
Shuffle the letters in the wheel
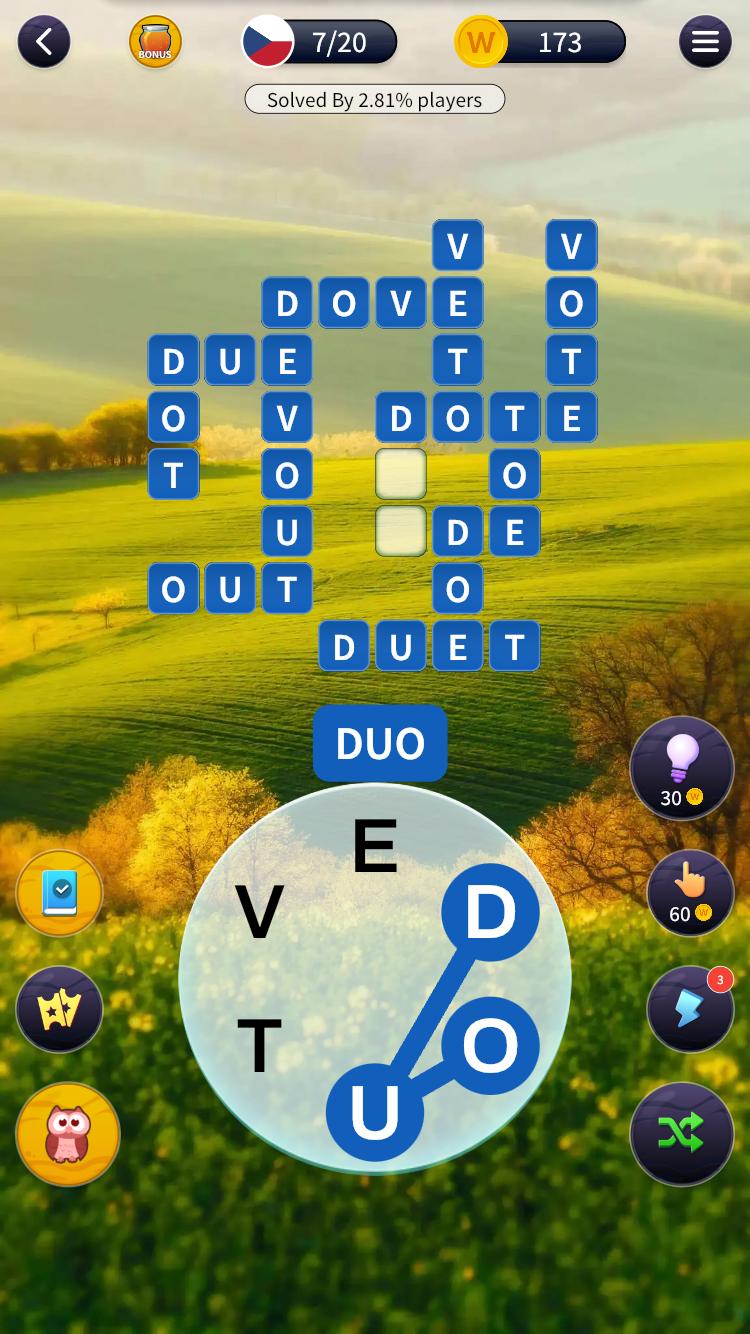682,1133
